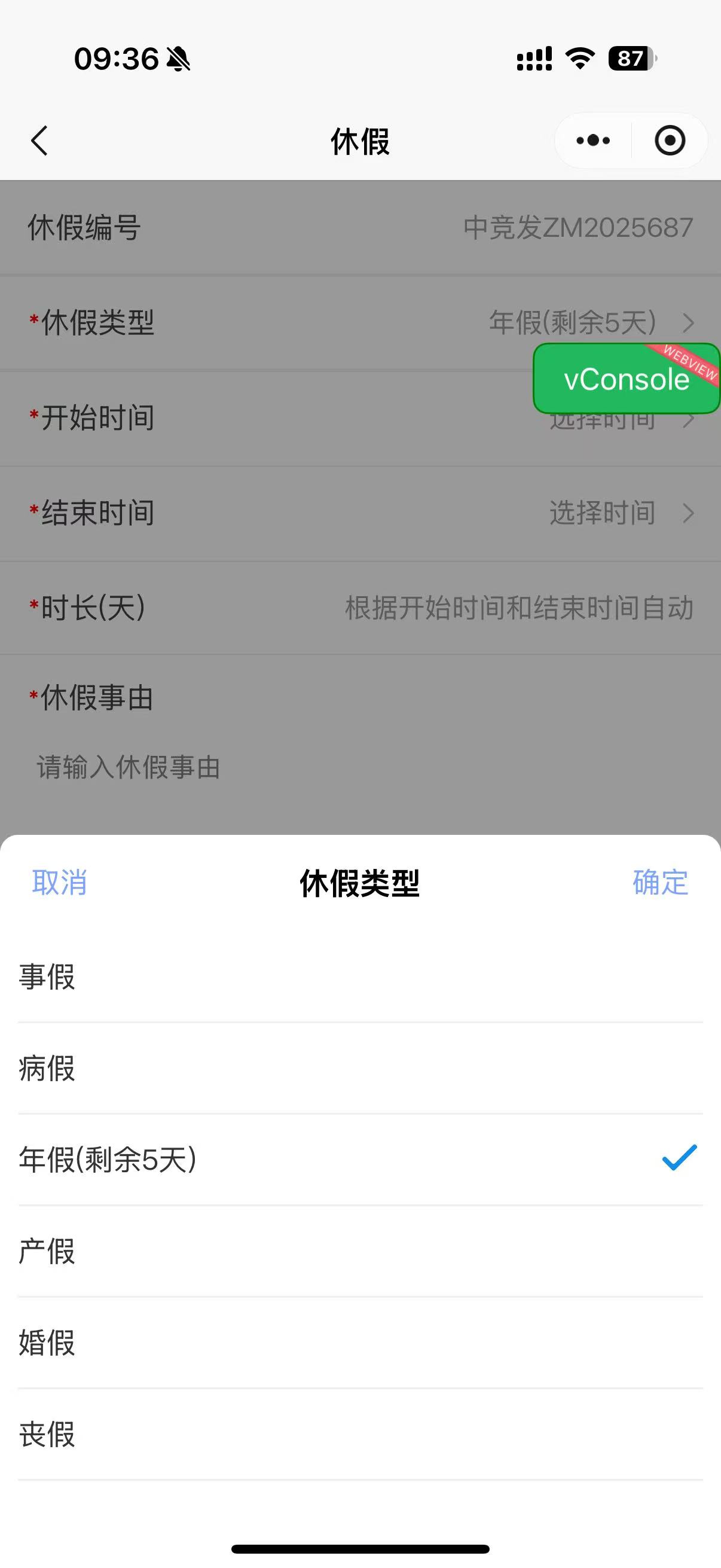Cancel the leave type picker (取消)
This screenshot has width=721, height=1568.
tap(60, 882)
